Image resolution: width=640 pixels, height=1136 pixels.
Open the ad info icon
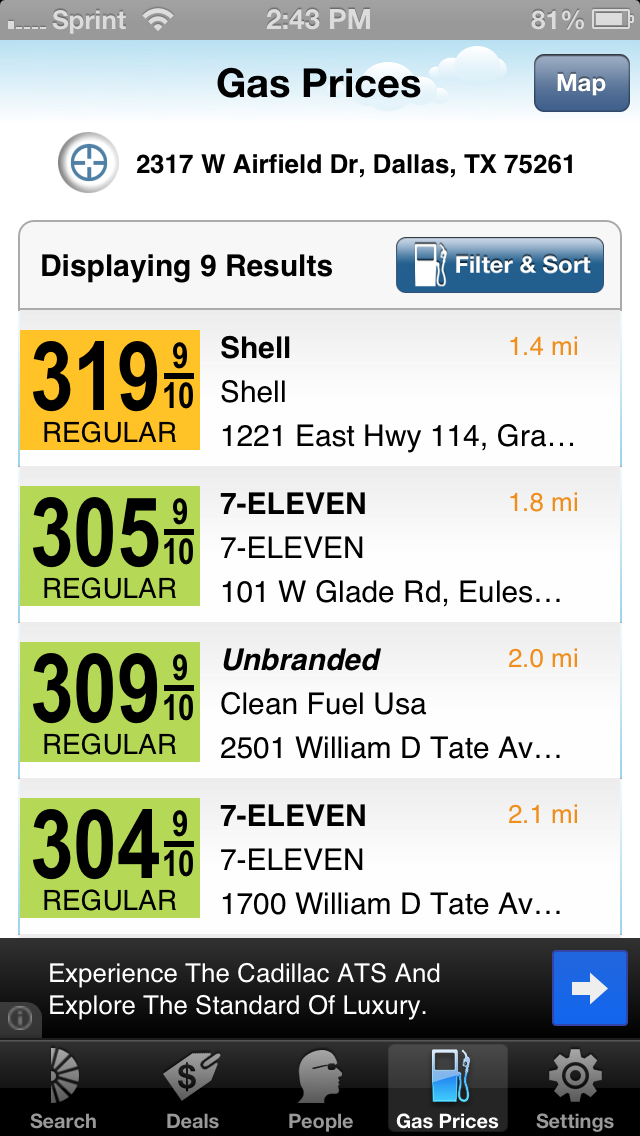tap(20, 1019)
